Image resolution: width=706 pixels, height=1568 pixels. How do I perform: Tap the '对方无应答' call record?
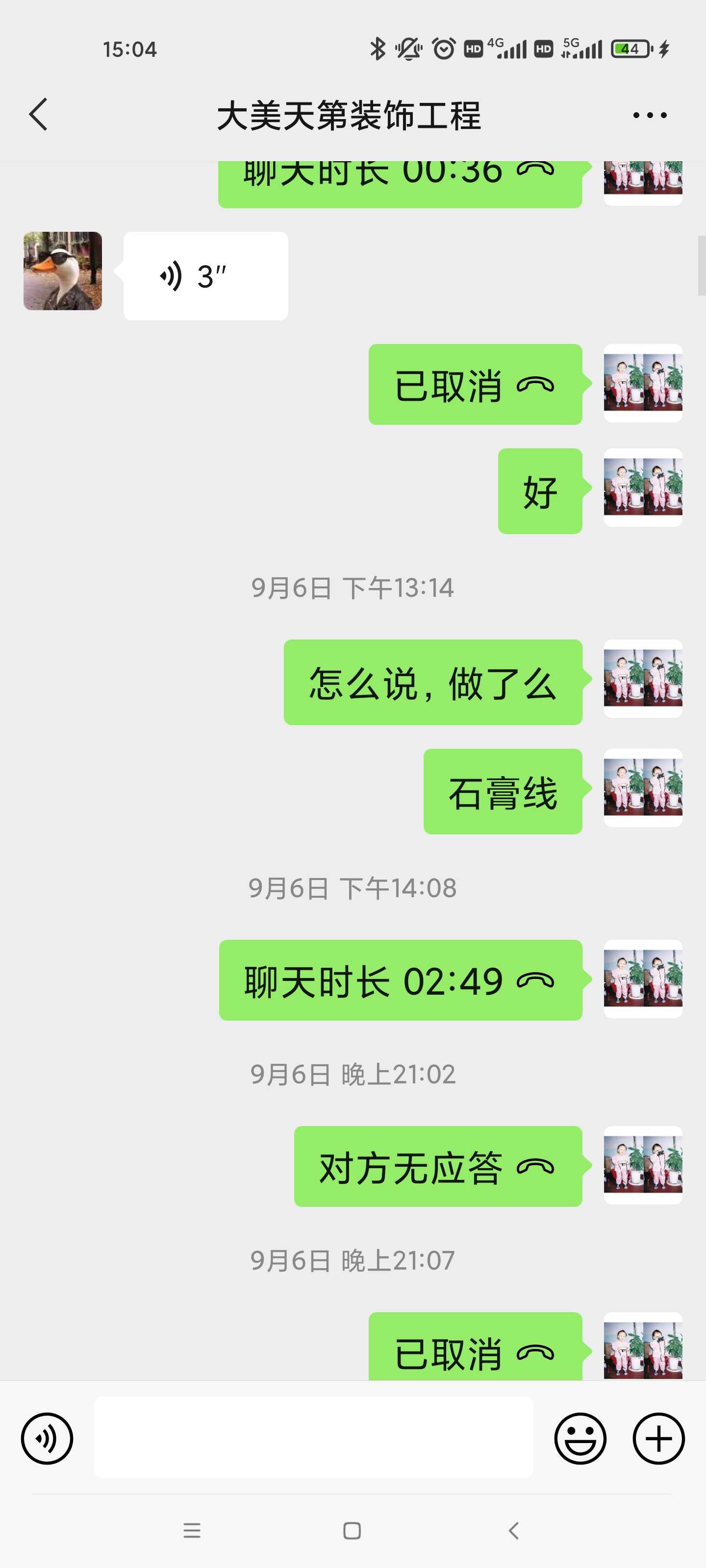pos(437,1167)
